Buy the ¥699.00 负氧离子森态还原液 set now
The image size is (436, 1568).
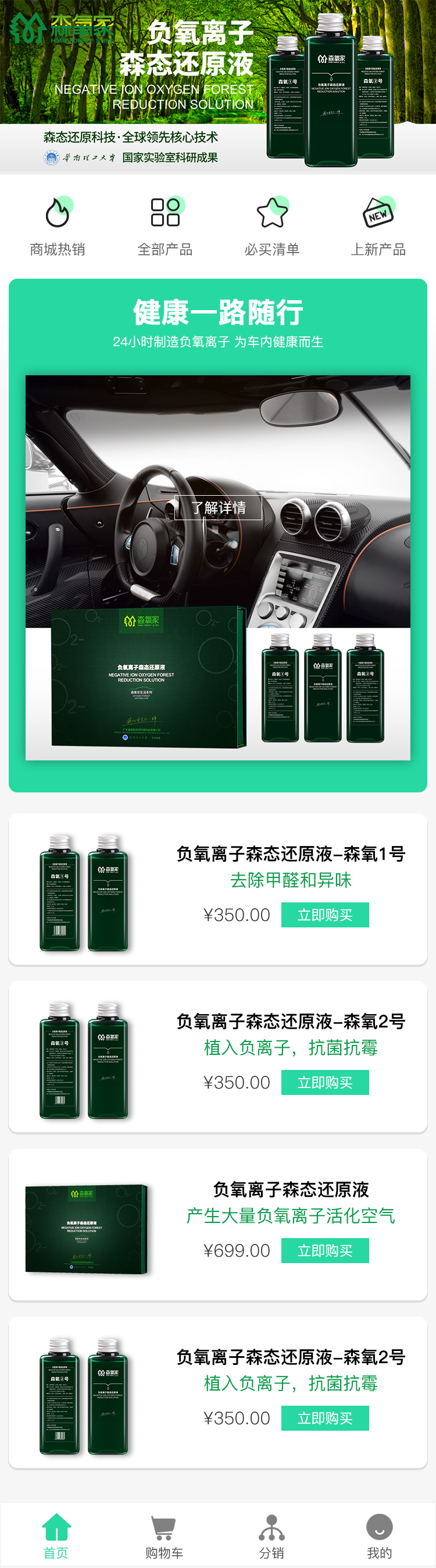(x=325, y=1250)
